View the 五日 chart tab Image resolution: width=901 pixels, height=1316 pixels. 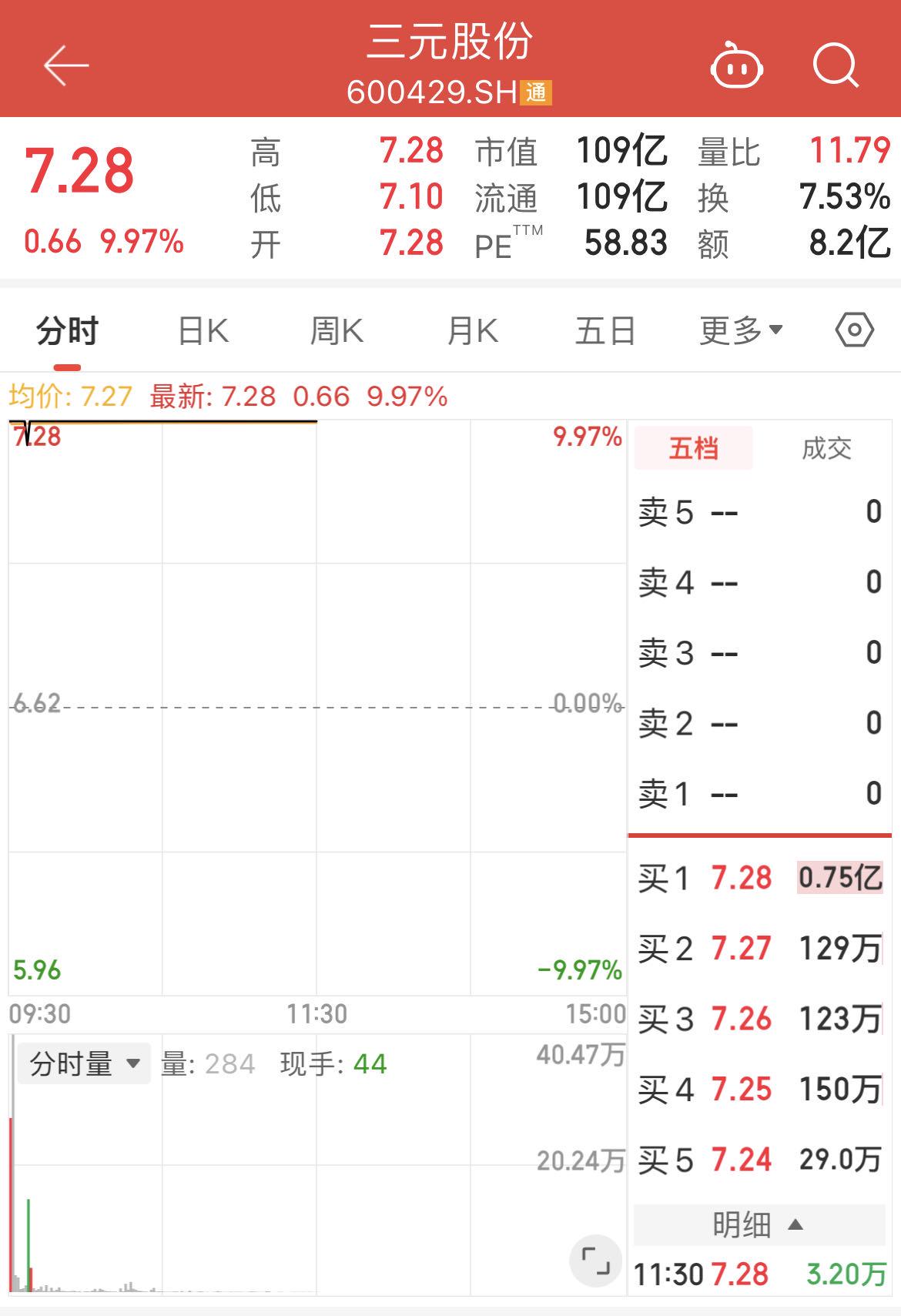pos(605,331)
